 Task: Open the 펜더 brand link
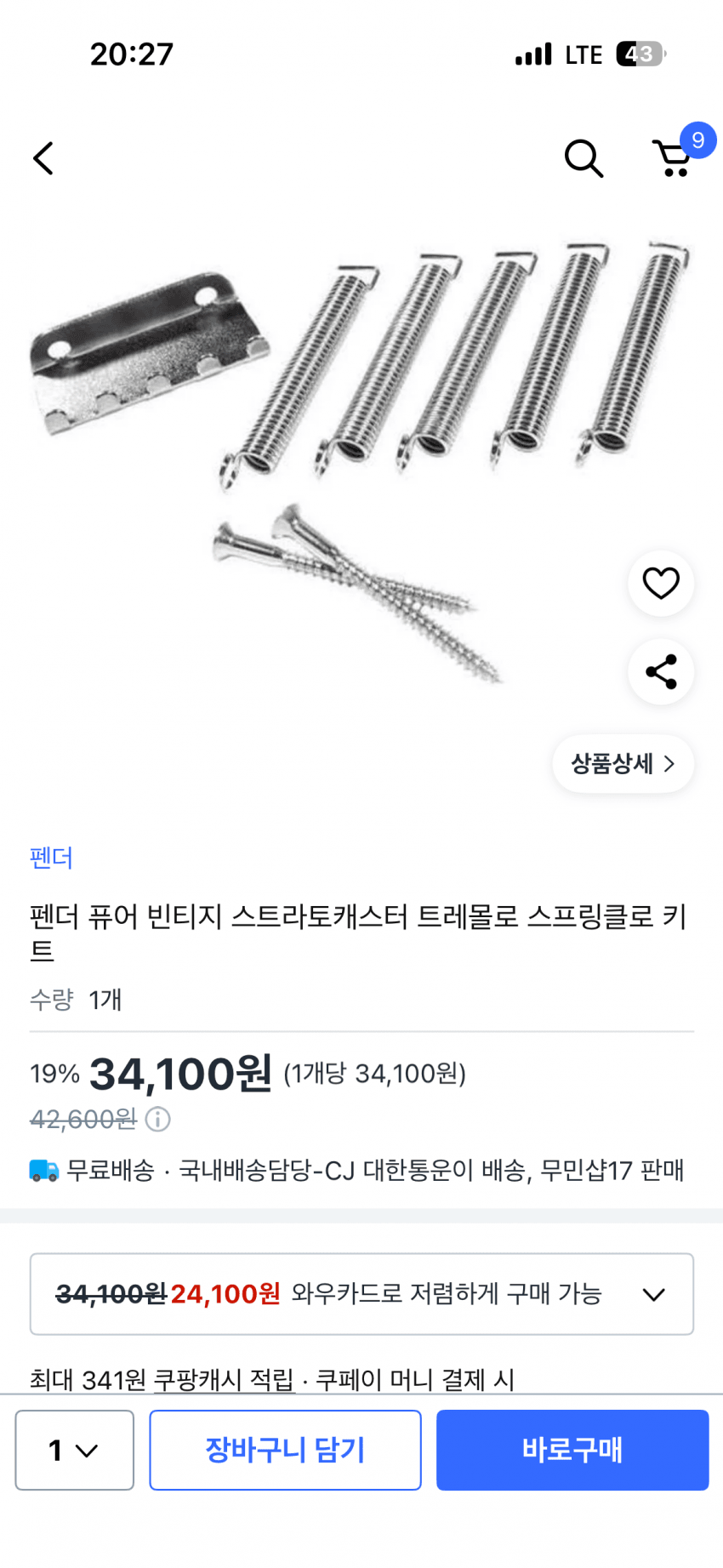tap(51, 858)
